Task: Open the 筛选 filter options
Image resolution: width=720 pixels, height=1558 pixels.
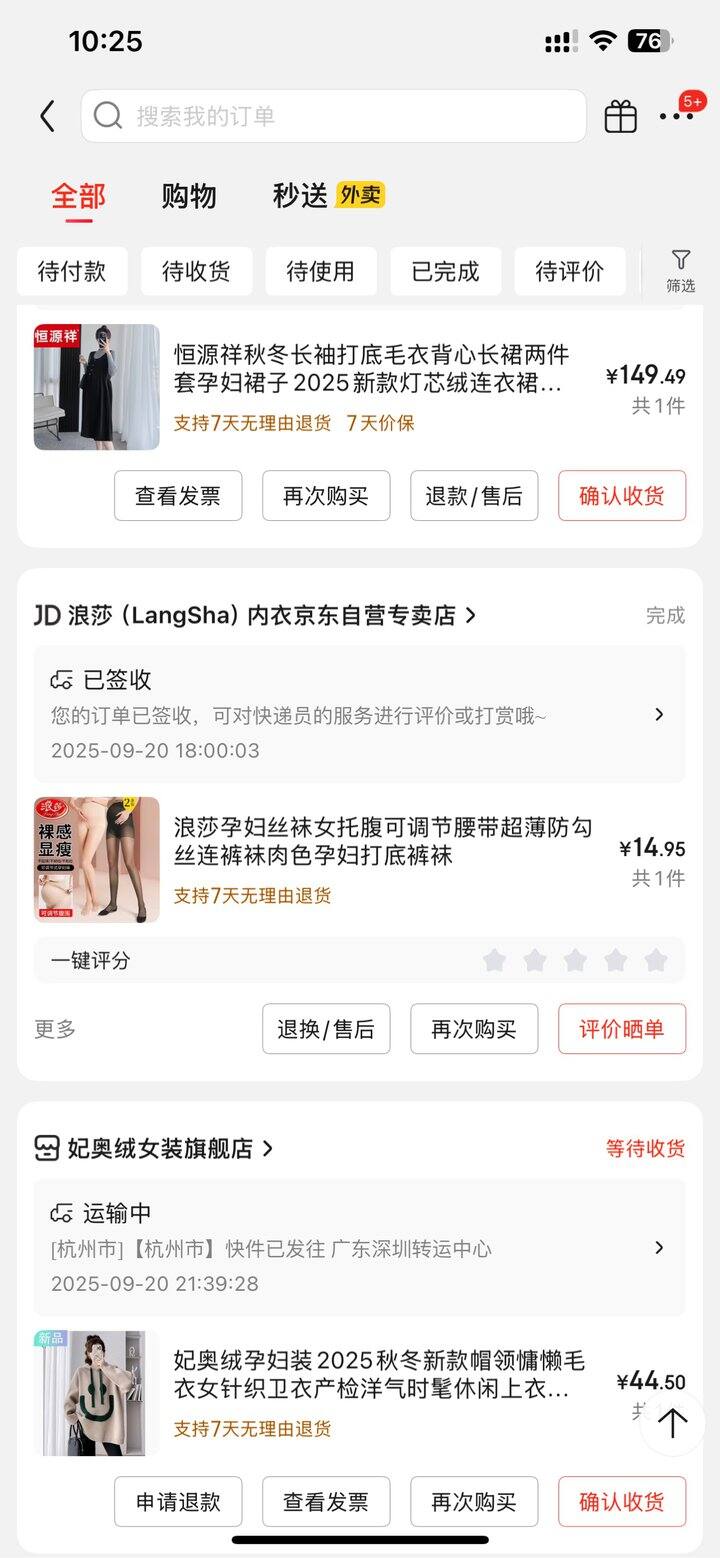Action: pos(680,271)
